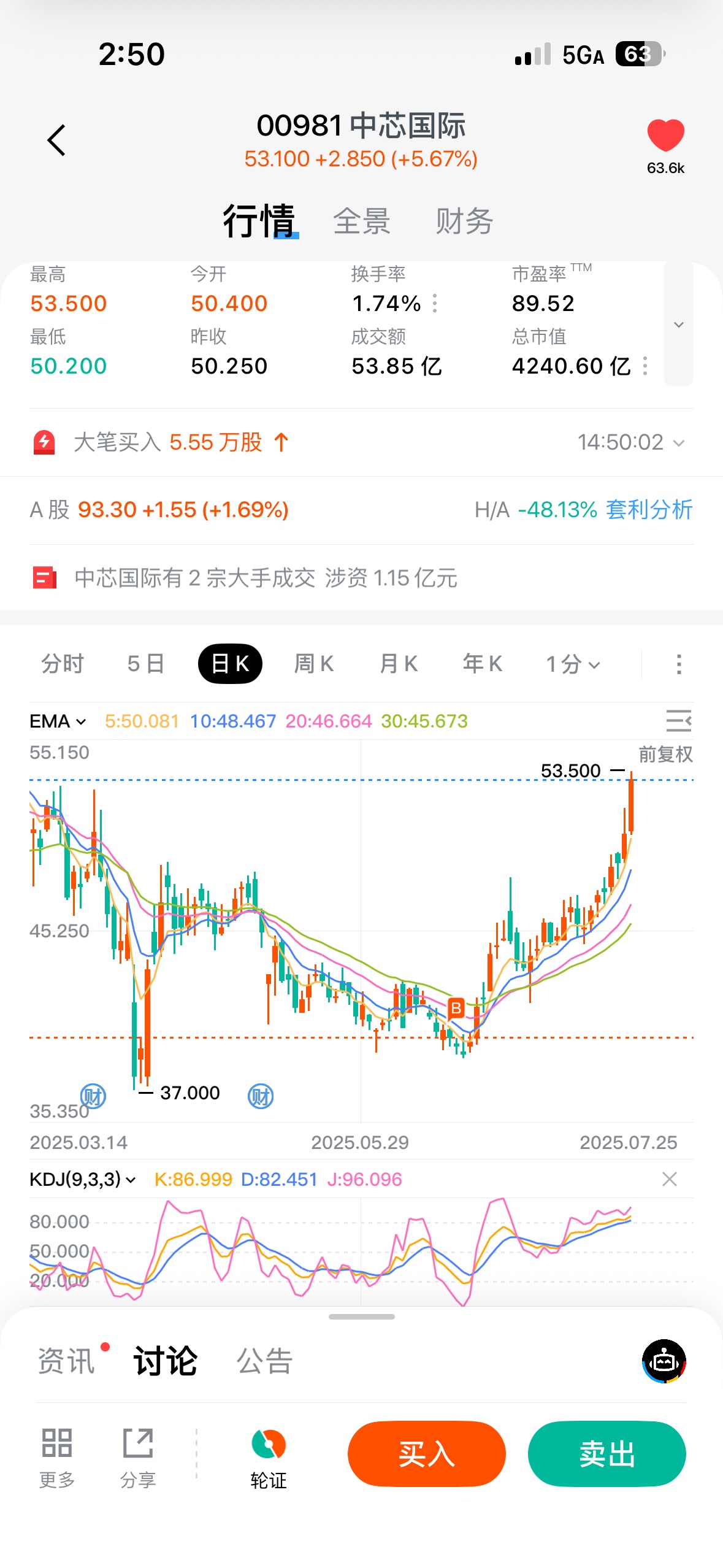Open the 套利分析 link
Screen dimensions: 723x1568
pyautogui.click(x=649, y=509)
